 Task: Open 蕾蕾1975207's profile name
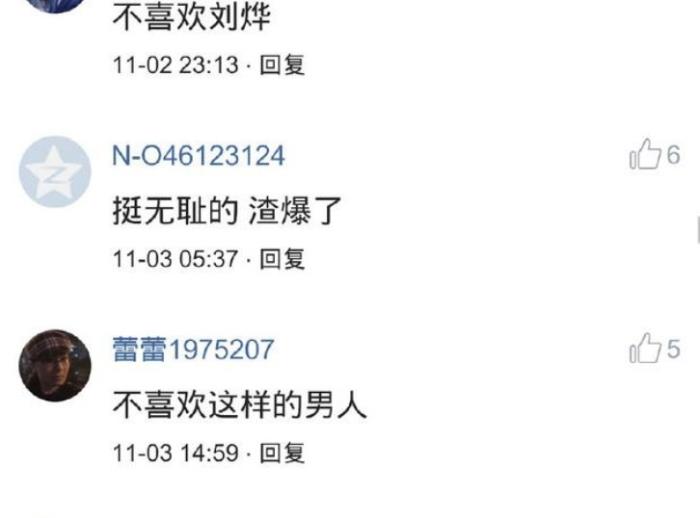click(x=193, y=350)
